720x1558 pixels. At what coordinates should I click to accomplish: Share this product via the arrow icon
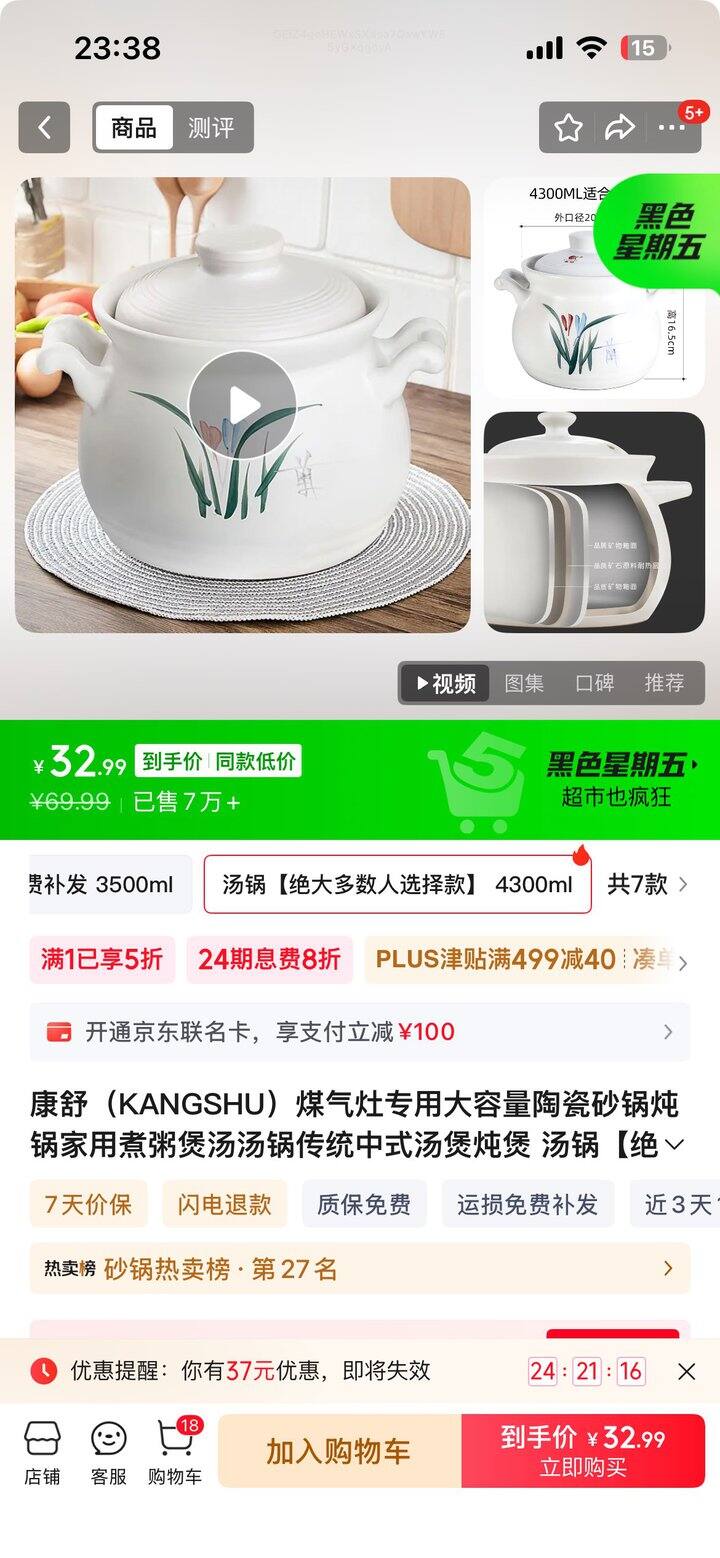tap(620, 127)
